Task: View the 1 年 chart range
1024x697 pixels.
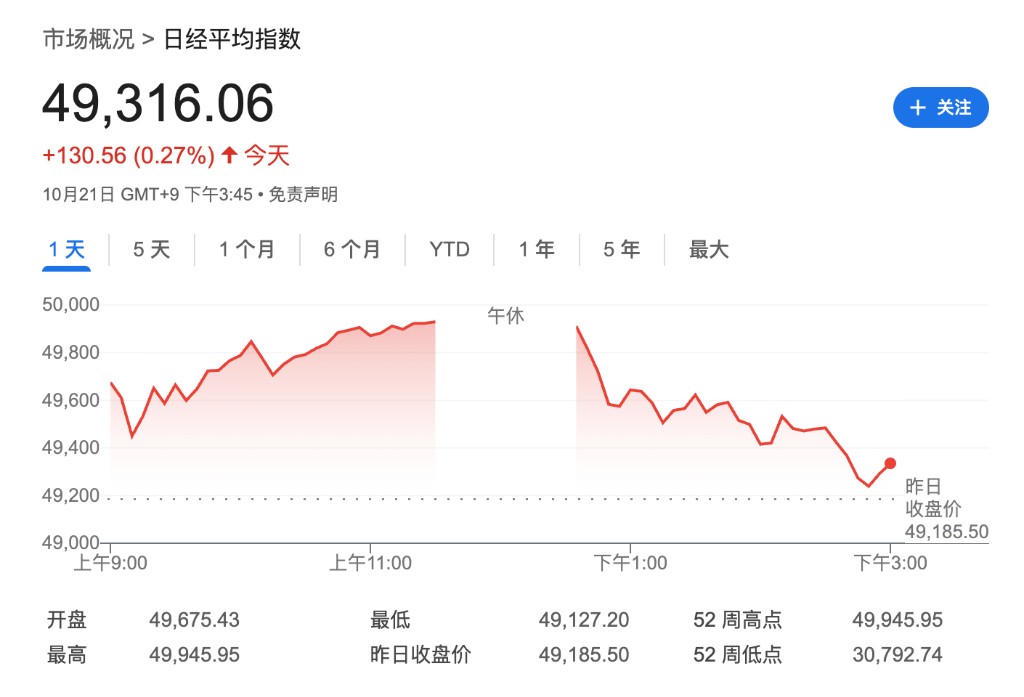Action: pos(537,250)
